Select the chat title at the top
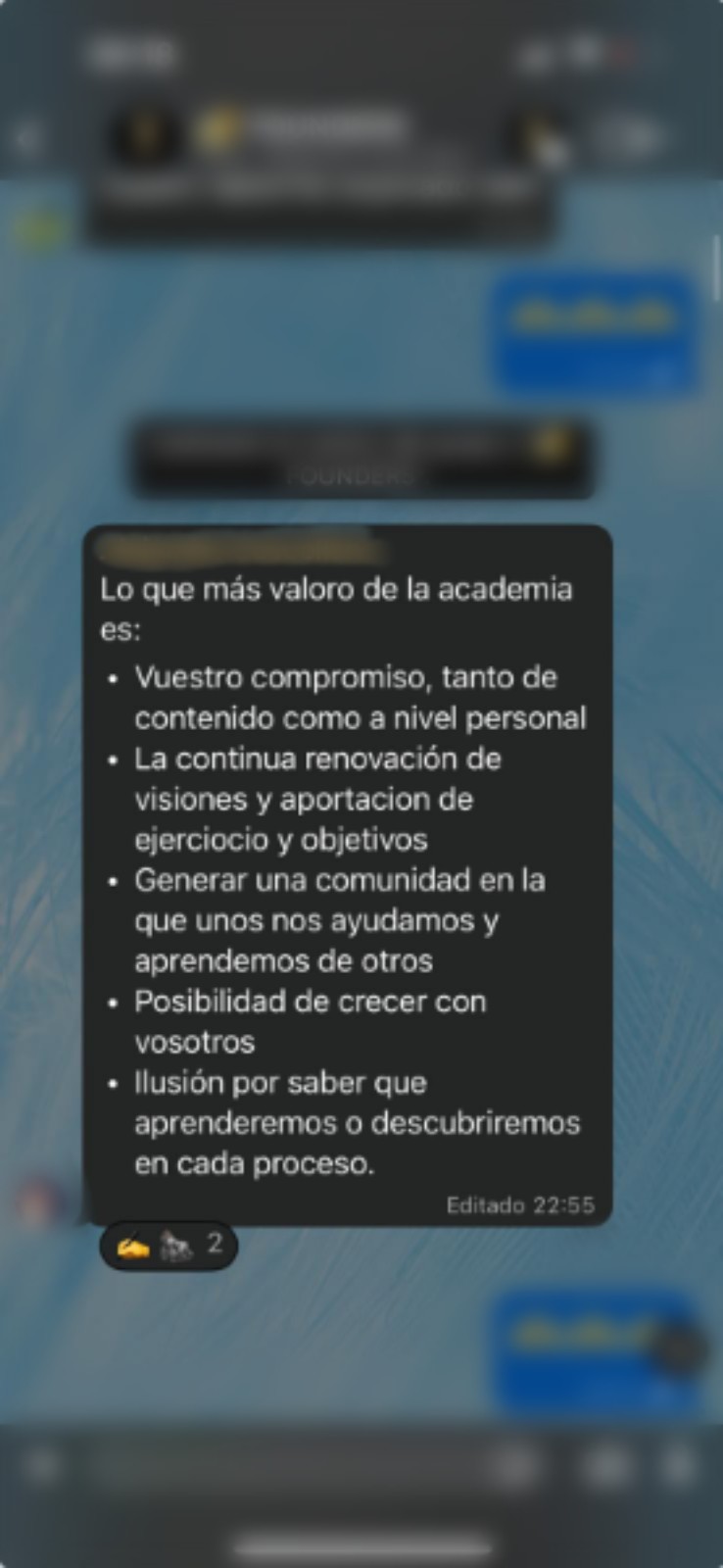The width and height of the screenshot is (723, 1568). pyautogui.click(x=323, y=127)
